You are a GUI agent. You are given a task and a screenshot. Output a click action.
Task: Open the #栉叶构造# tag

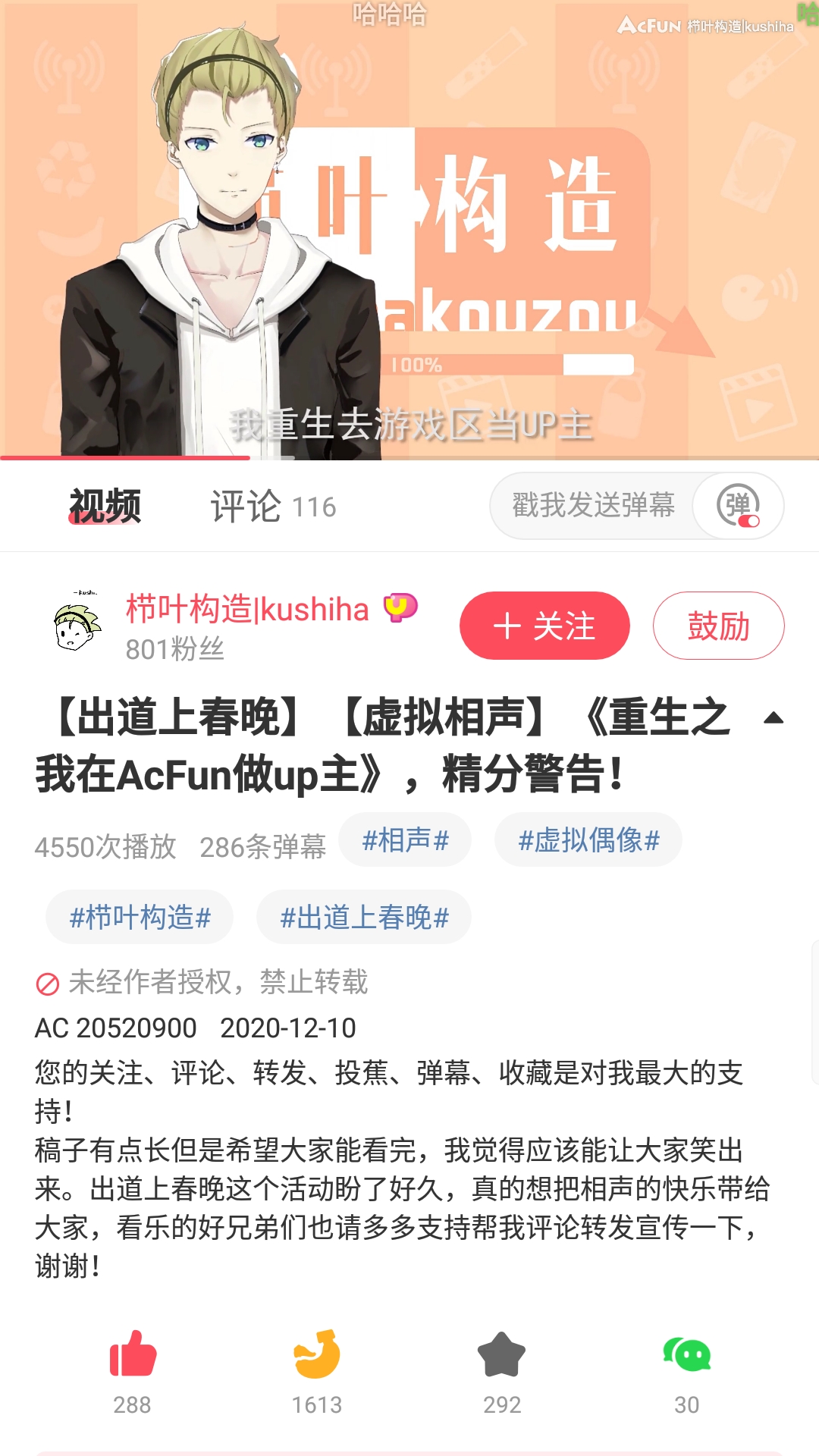[x=140, y=918]
